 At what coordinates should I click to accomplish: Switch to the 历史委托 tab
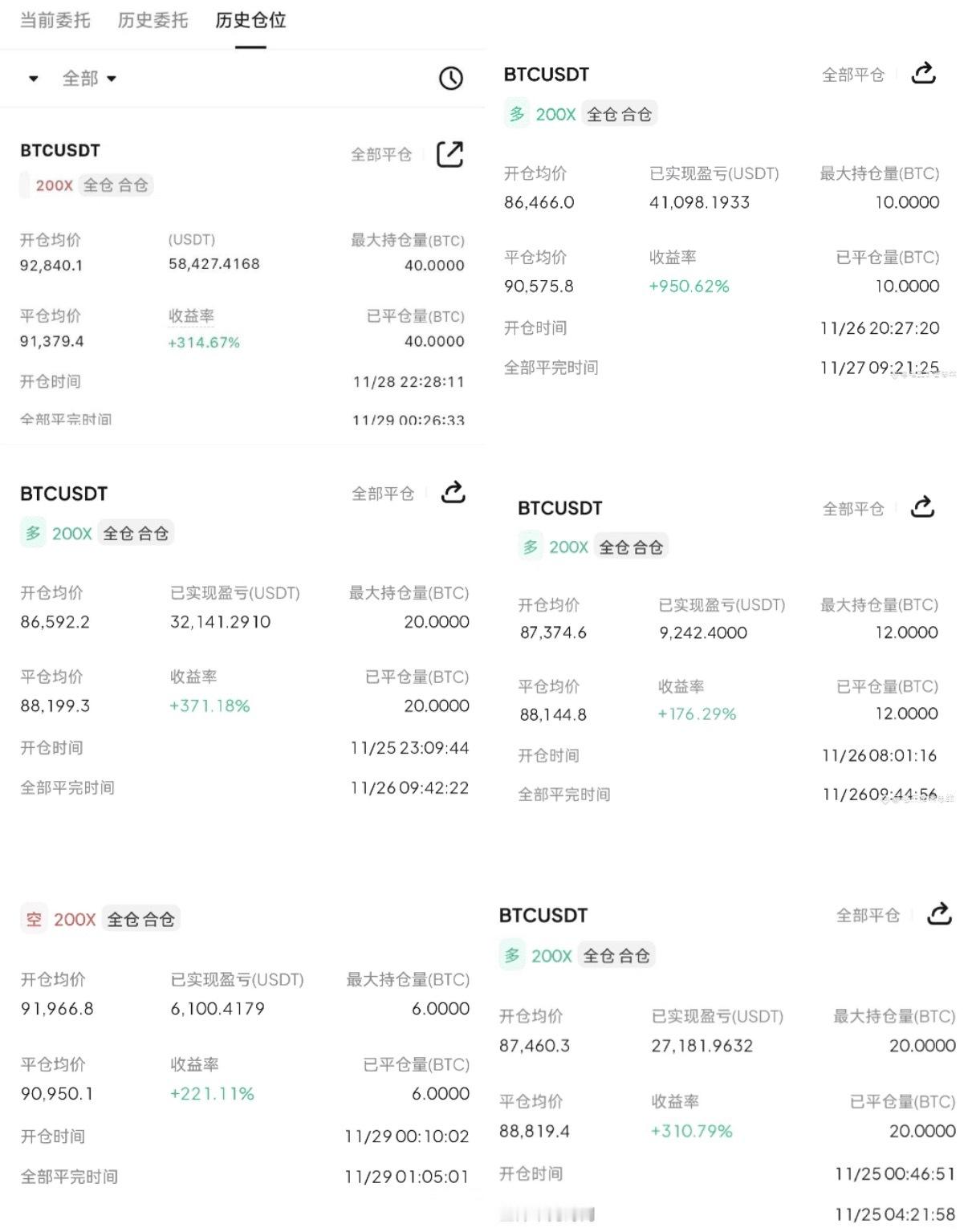point(153,21)
